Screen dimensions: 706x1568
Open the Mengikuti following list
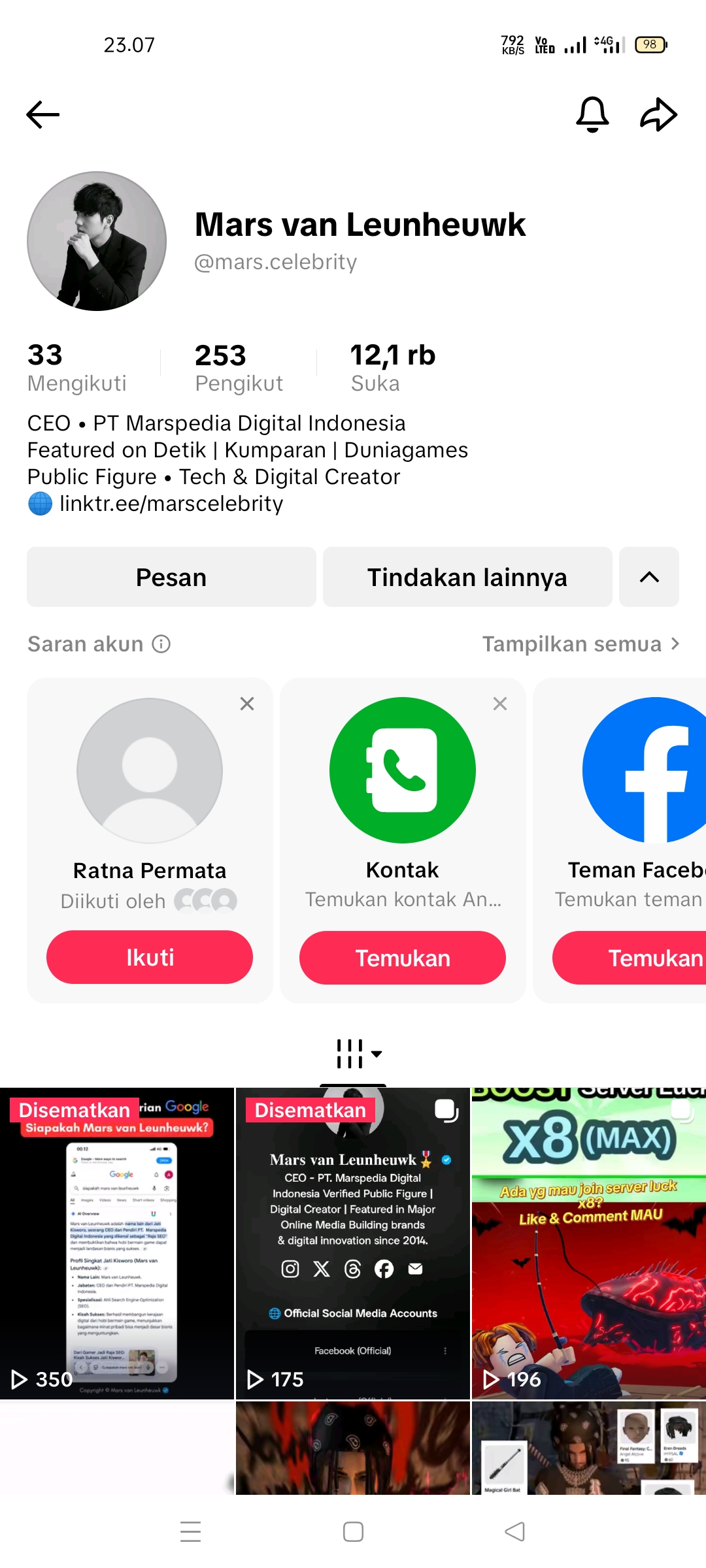(76, 368)
